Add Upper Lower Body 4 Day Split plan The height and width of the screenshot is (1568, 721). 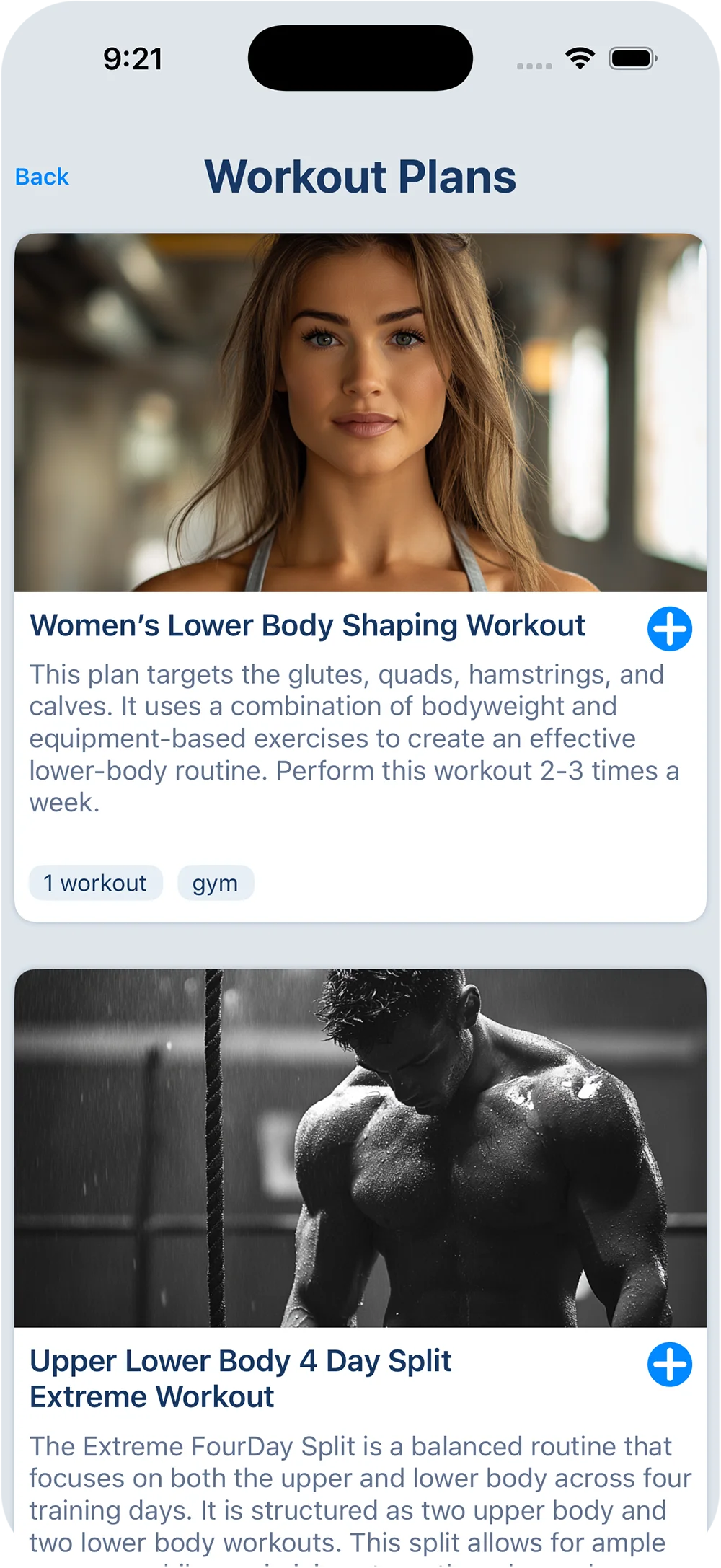pyautogui.click(x=669, y=1365)
